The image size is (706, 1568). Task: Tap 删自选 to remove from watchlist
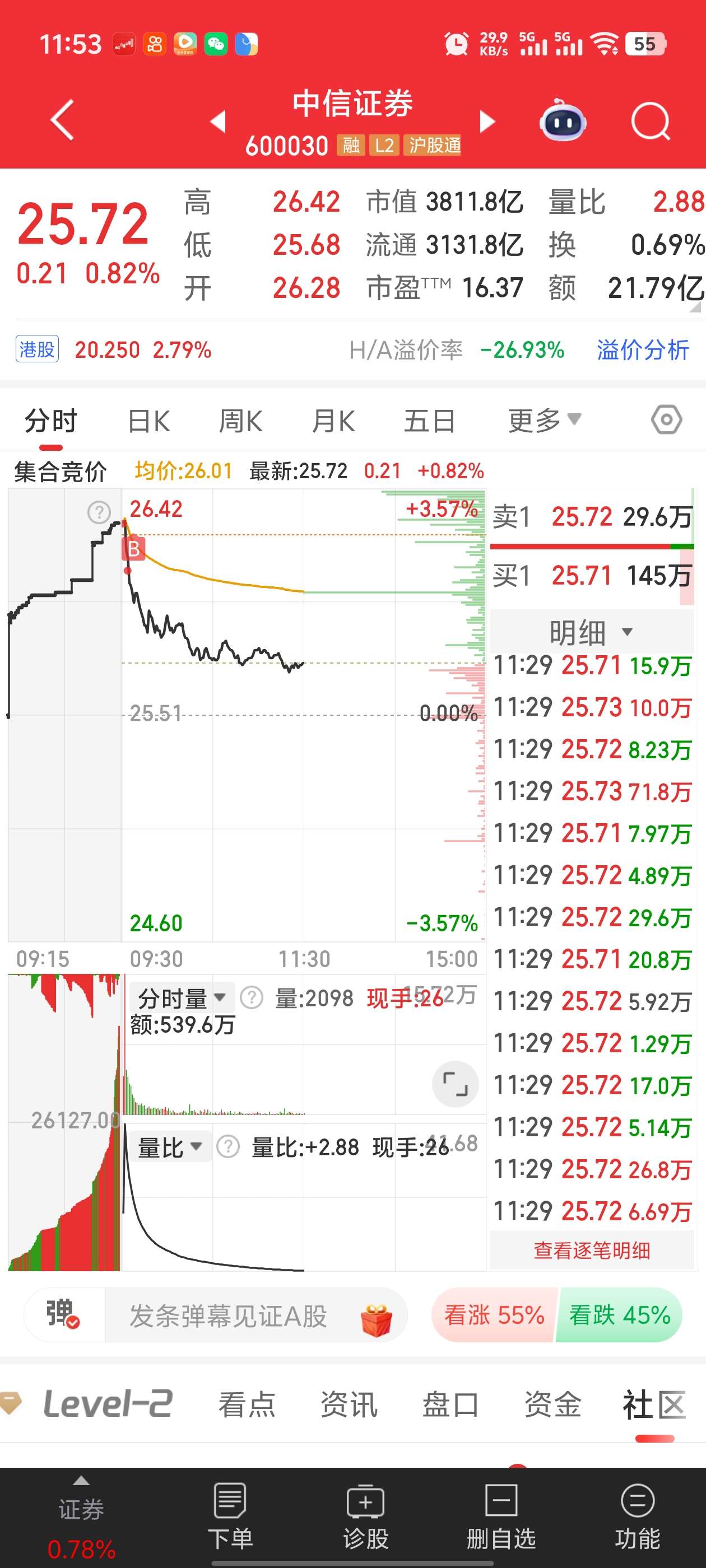point(501,1516)
